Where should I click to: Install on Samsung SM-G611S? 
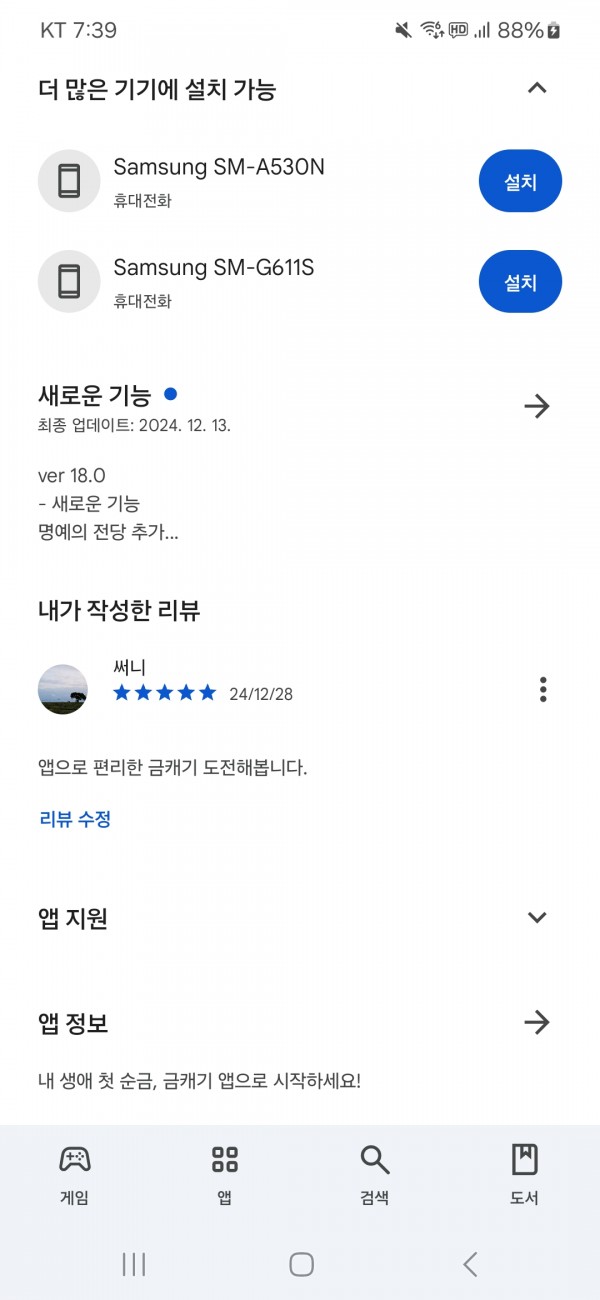(x=520, y=282)
